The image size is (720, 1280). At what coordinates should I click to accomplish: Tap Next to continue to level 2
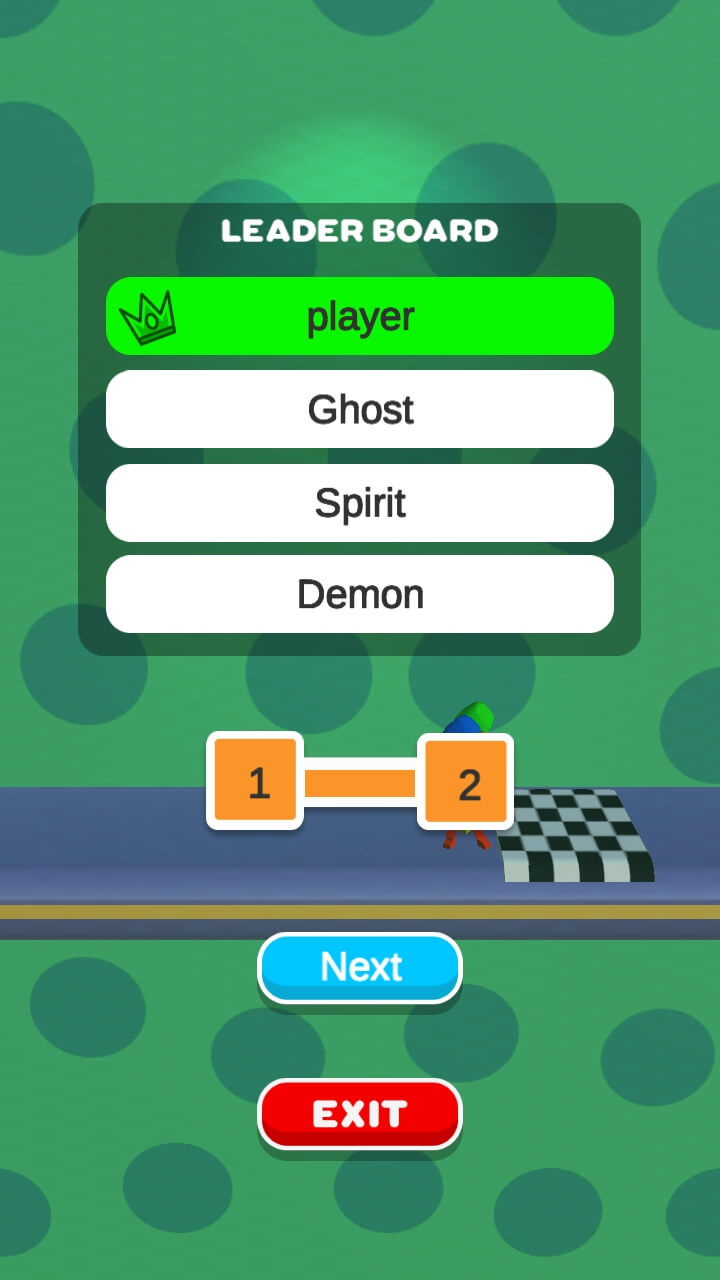pyautogui.click(x=360, y=967)
